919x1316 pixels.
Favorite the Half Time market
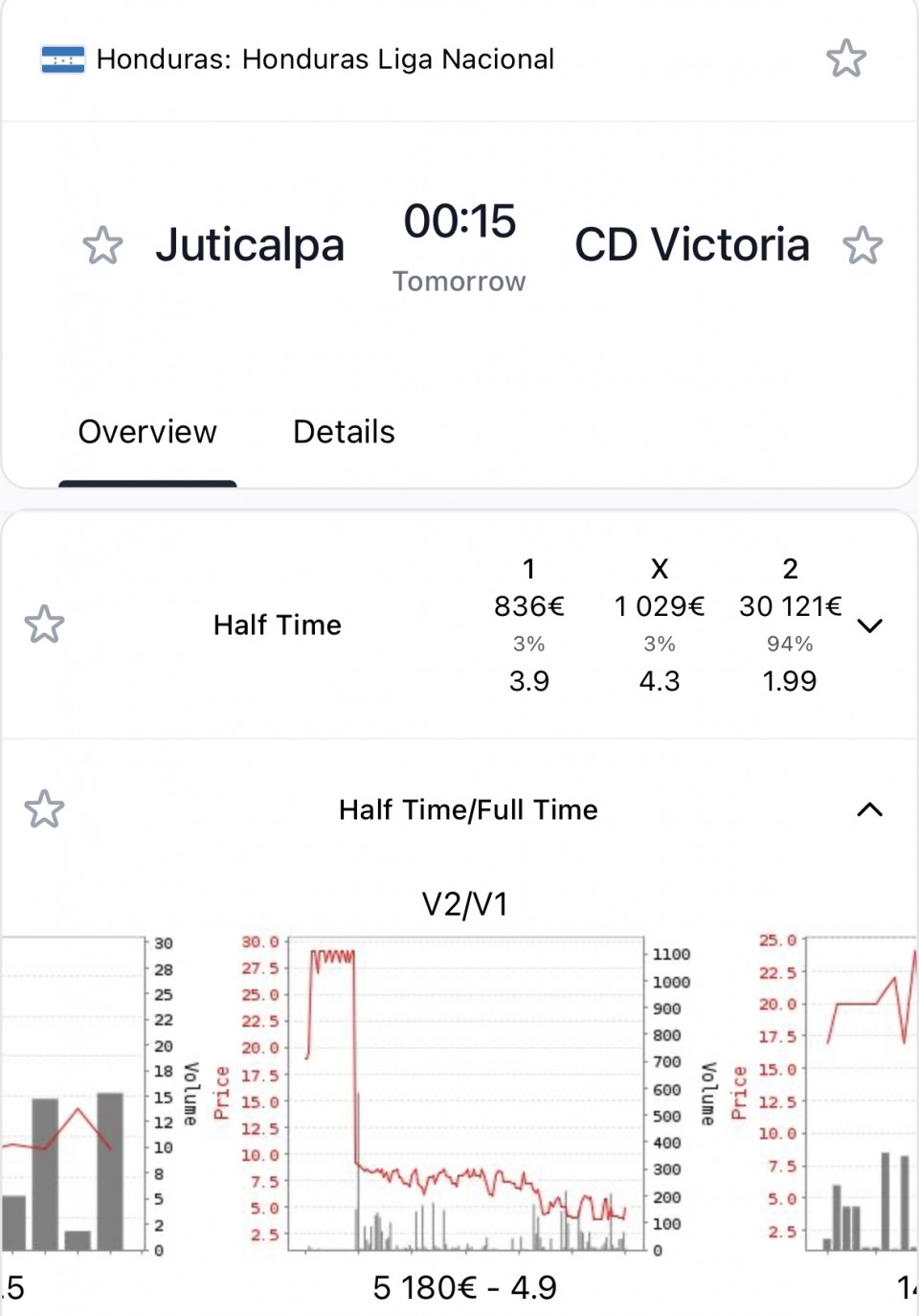click(44, 624)
